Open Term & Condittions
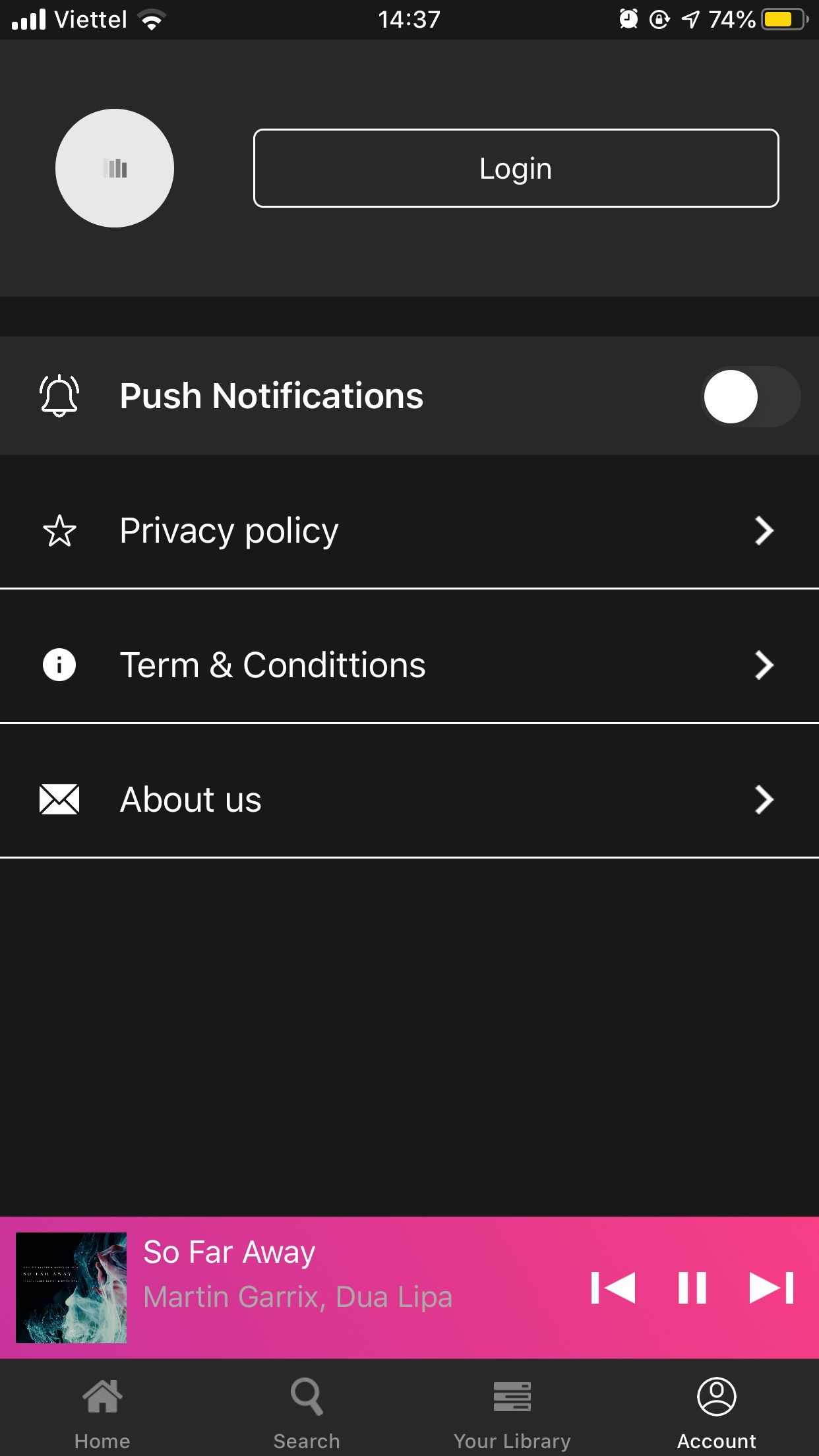Image resolution: width=819 pixels, height=1456 pixels. [x=409, y=665]
